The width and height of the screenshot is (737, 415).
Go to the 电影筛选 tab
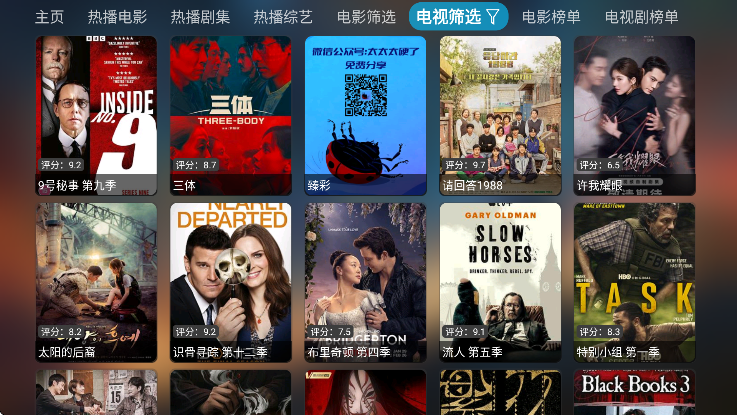tap(366, 17)
